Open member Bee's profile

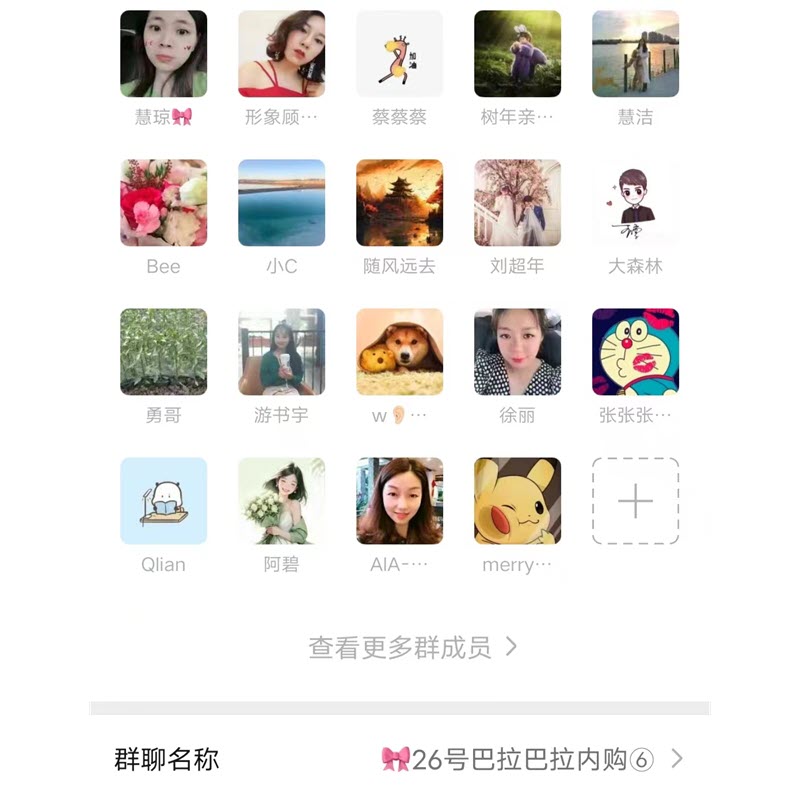coord(163,203)
